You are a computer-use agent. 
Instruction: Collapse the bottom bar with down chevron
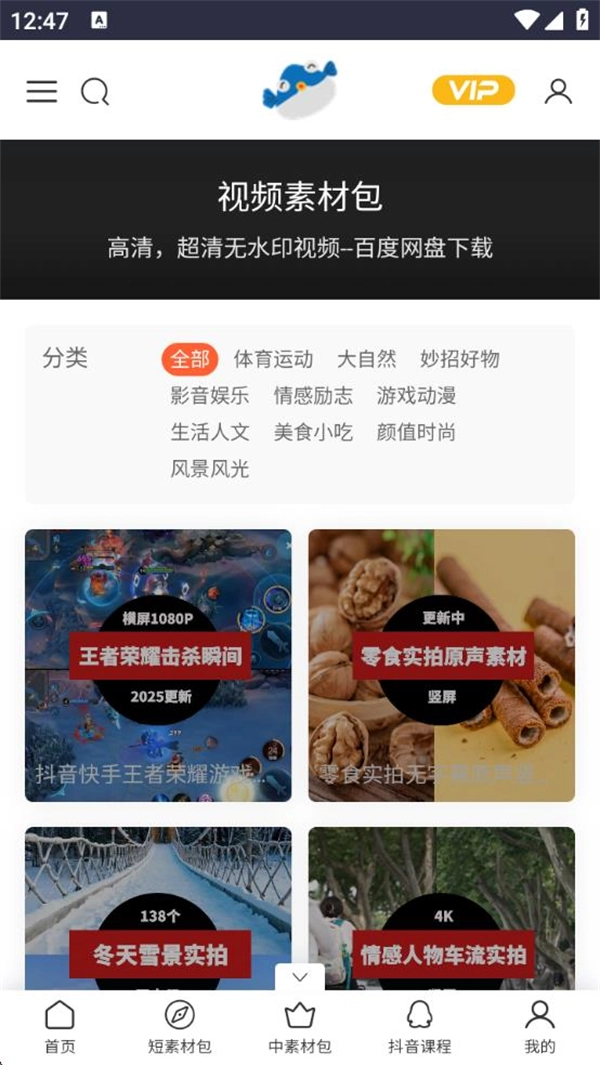point(300,977)
